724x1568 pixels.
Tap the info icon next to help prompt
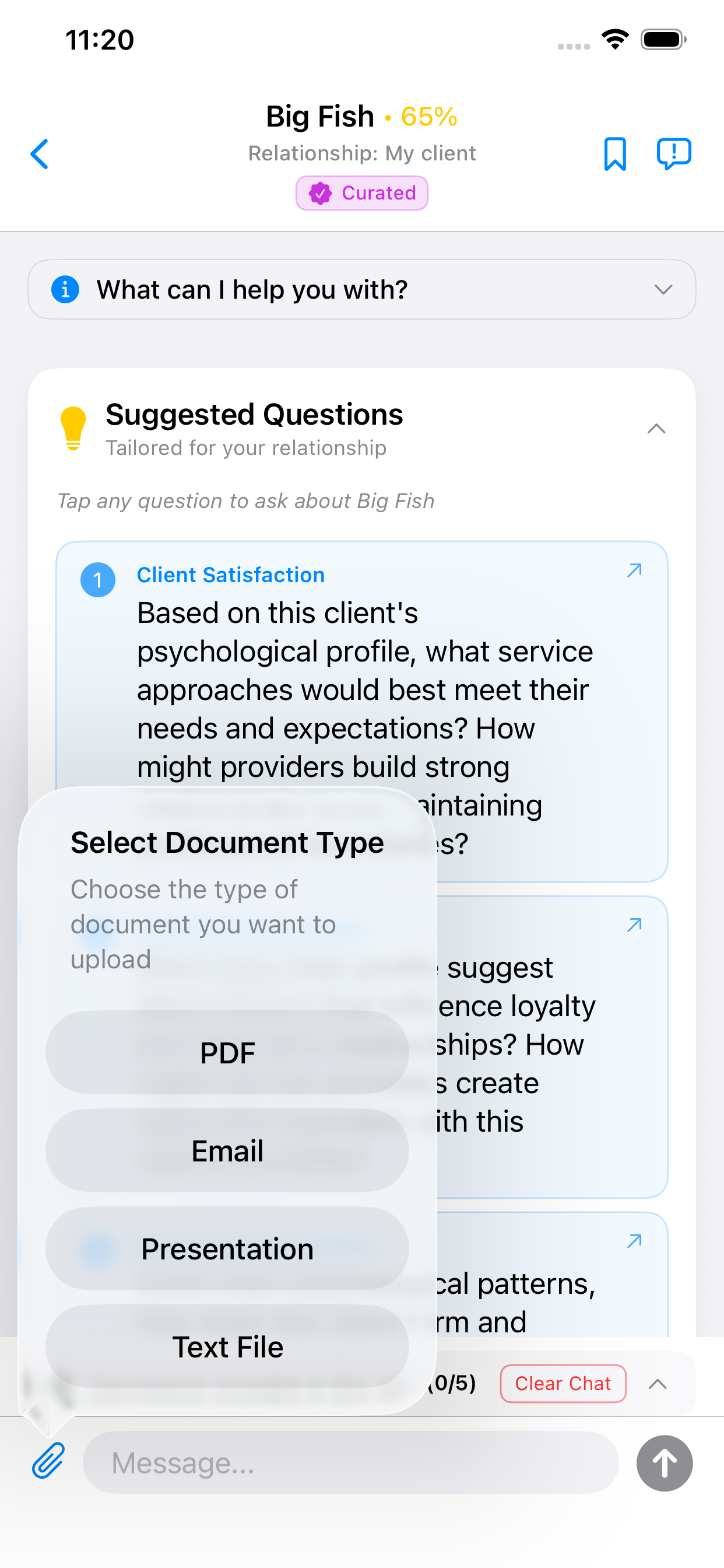[x=66, y=290]
